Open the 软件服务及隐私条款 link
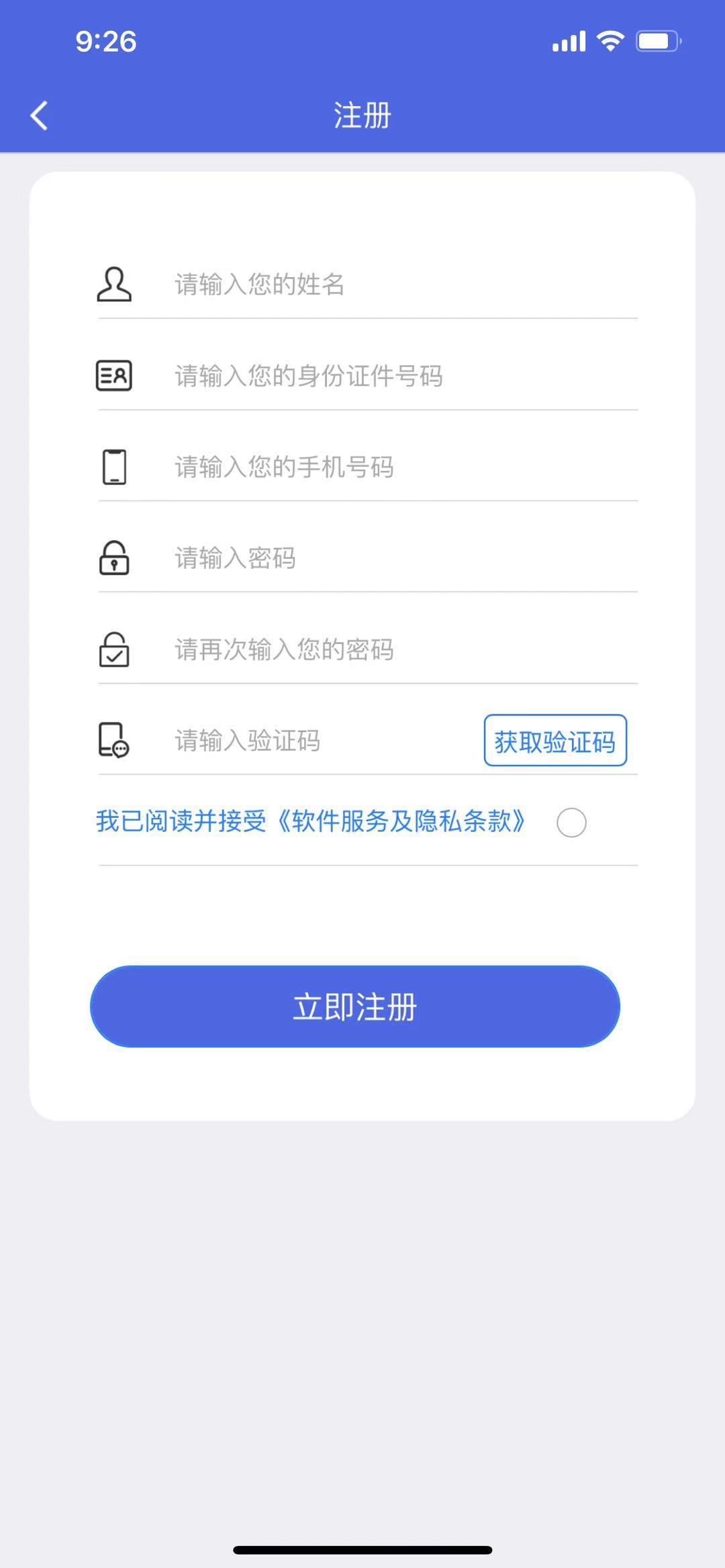 tap(401, 821)
